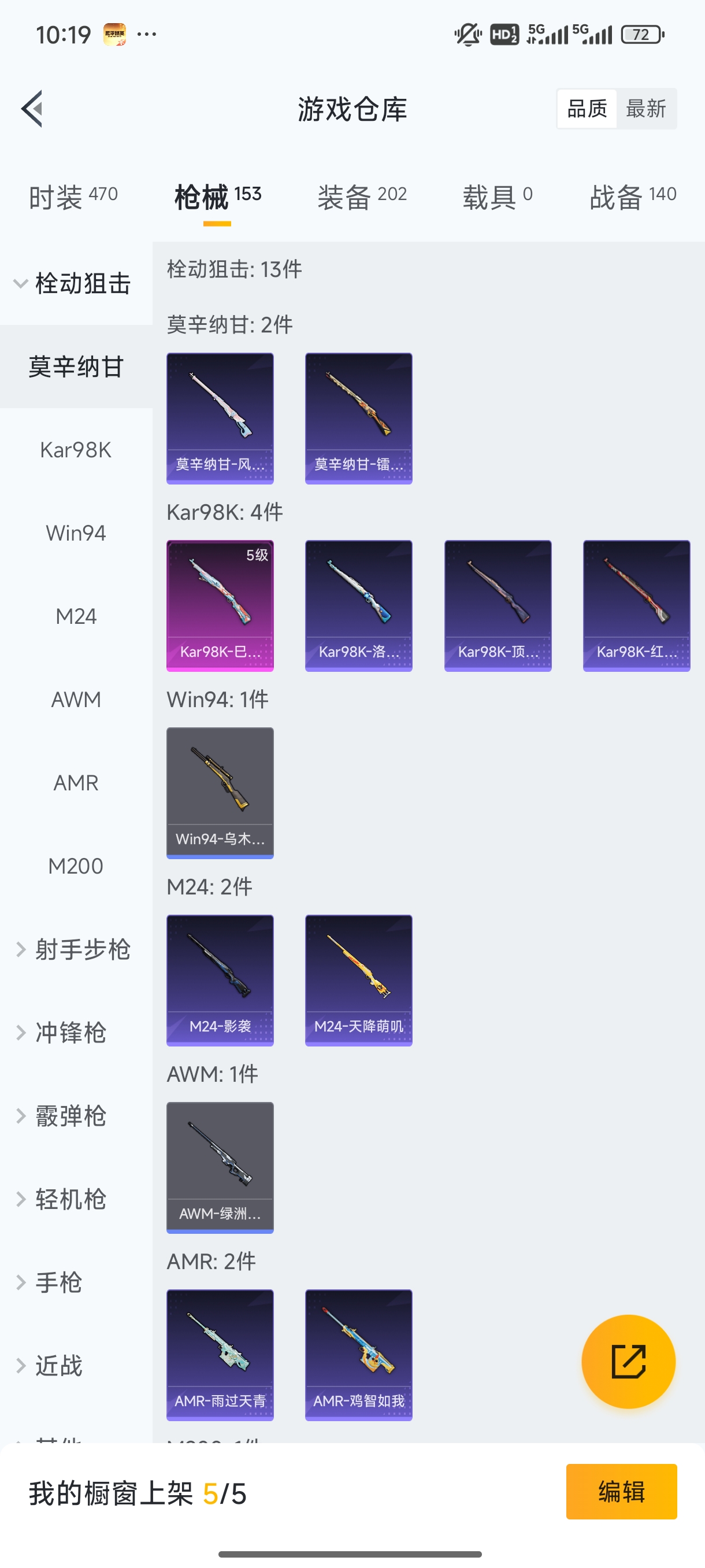
Task: Switch sorting to 品质
Action: 586,108
